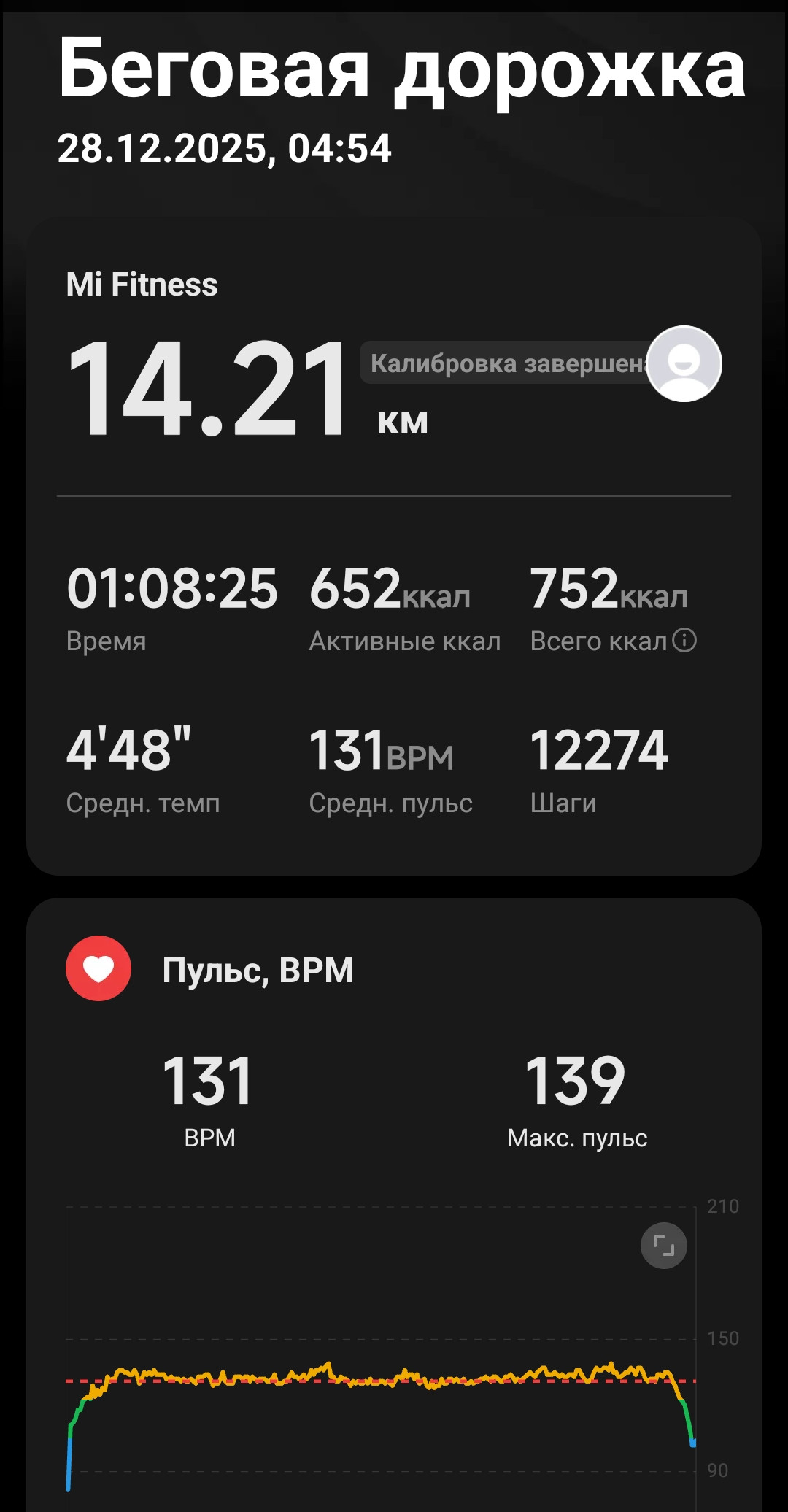Open the info icon next to Всего ккал
This screenshot has height=1512, width=788.
(x=684, y=640)
